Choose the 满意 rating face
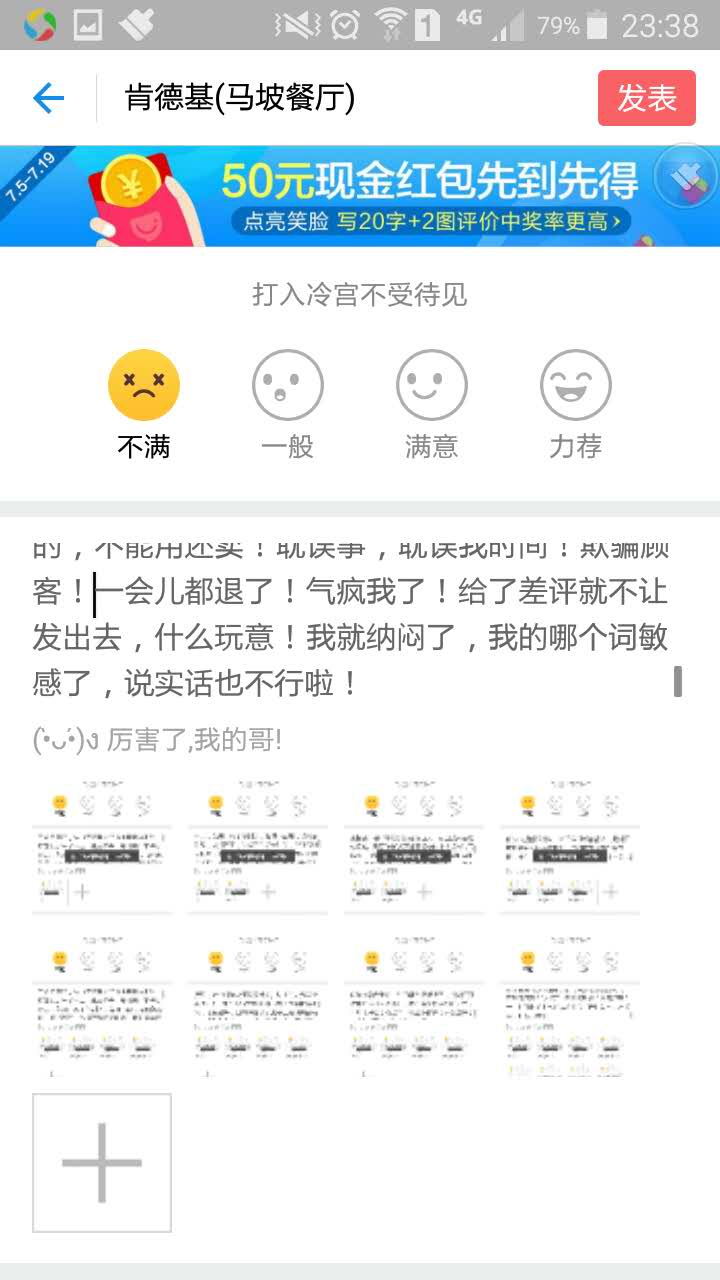The width and height of the screenshot is (720, 1280). point(432,386)
